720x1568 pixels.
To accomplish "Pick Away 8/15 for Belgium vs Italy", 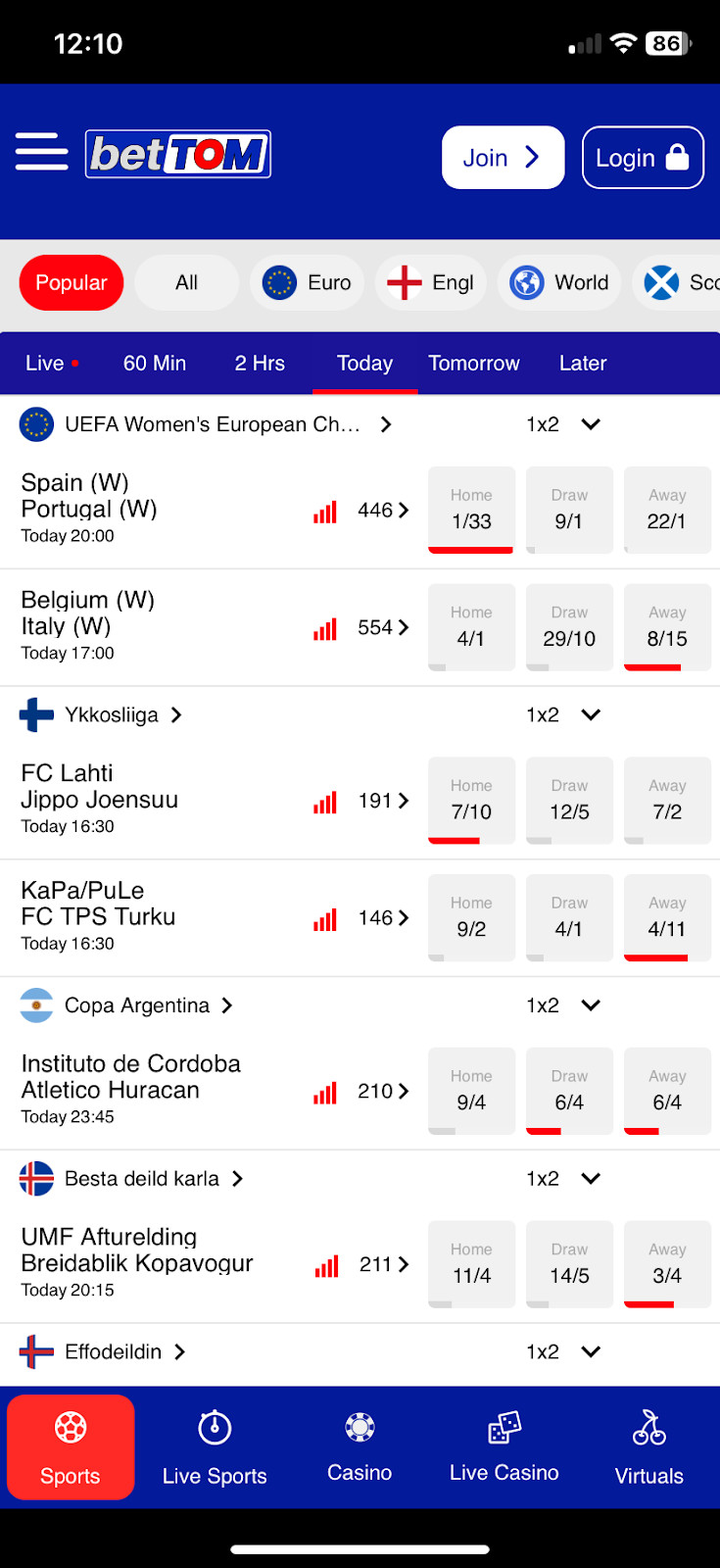I will coord(667,628).
